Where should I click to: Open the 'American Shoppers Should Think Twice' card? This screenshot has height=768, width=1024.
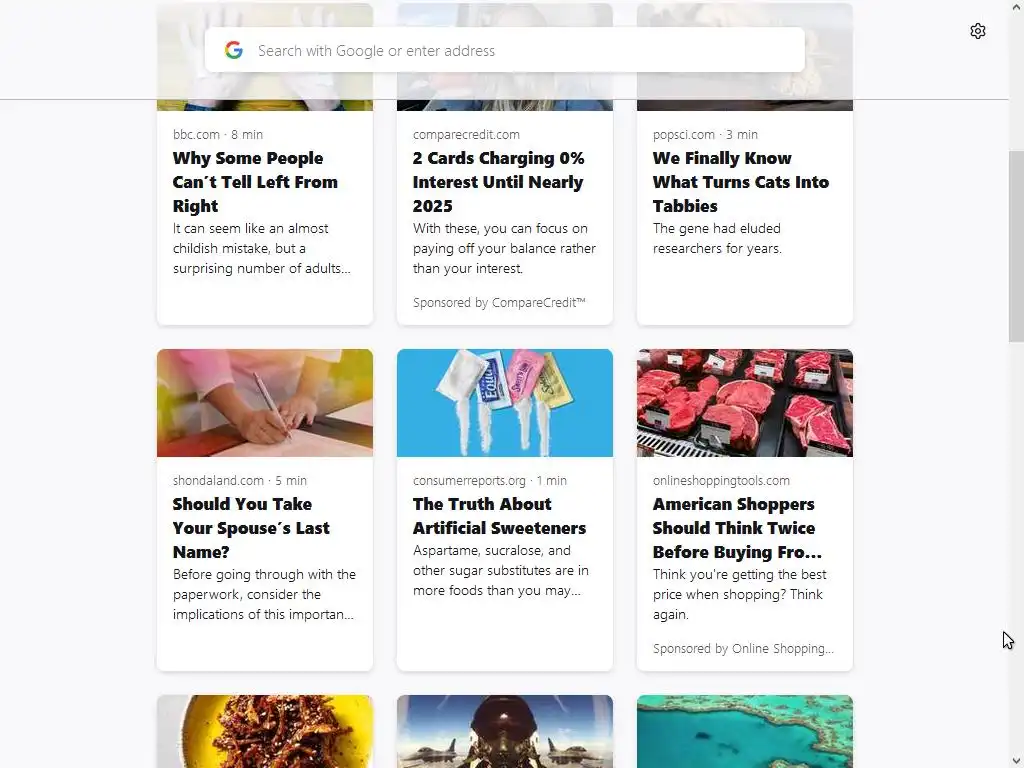pyautogui.click(x=736, y=528)
